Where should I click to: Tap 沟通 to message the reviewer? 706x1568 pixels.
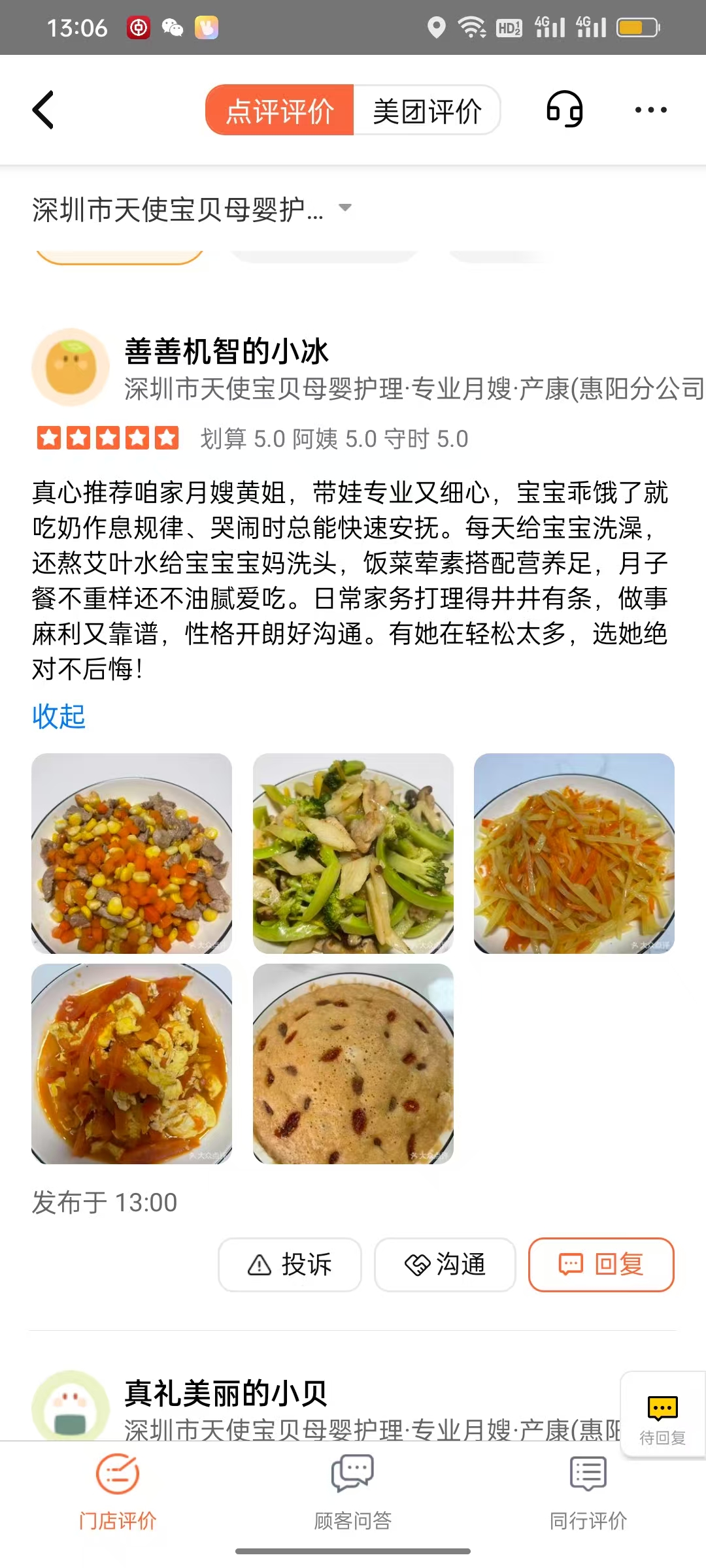click(445, 1265)
